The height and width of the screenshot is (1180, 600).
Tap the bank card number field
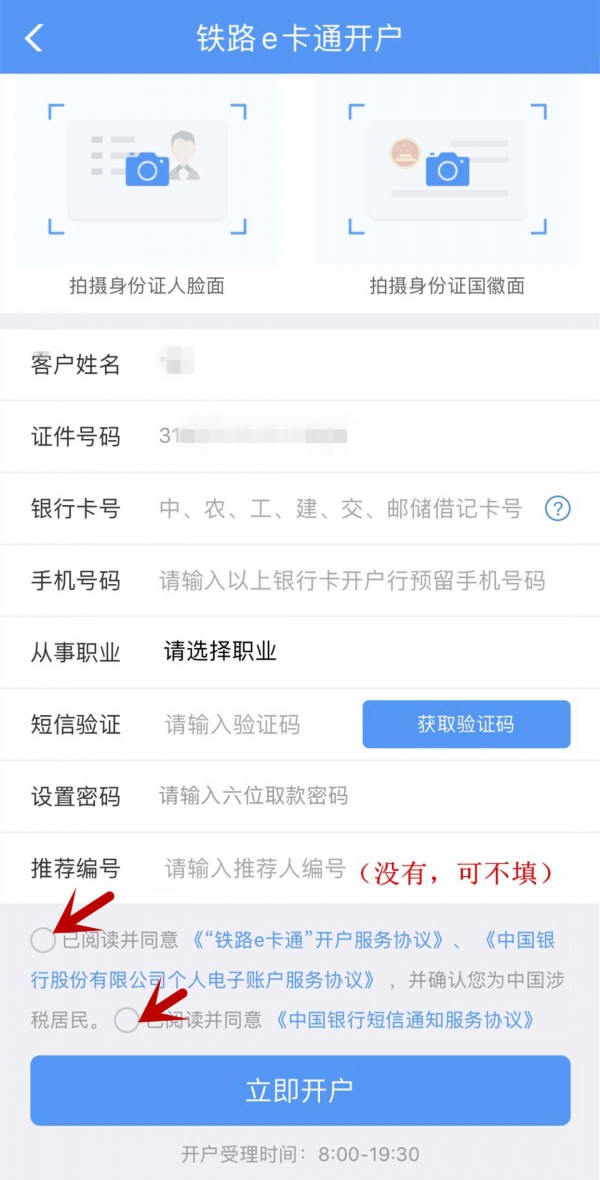[340, 509]
